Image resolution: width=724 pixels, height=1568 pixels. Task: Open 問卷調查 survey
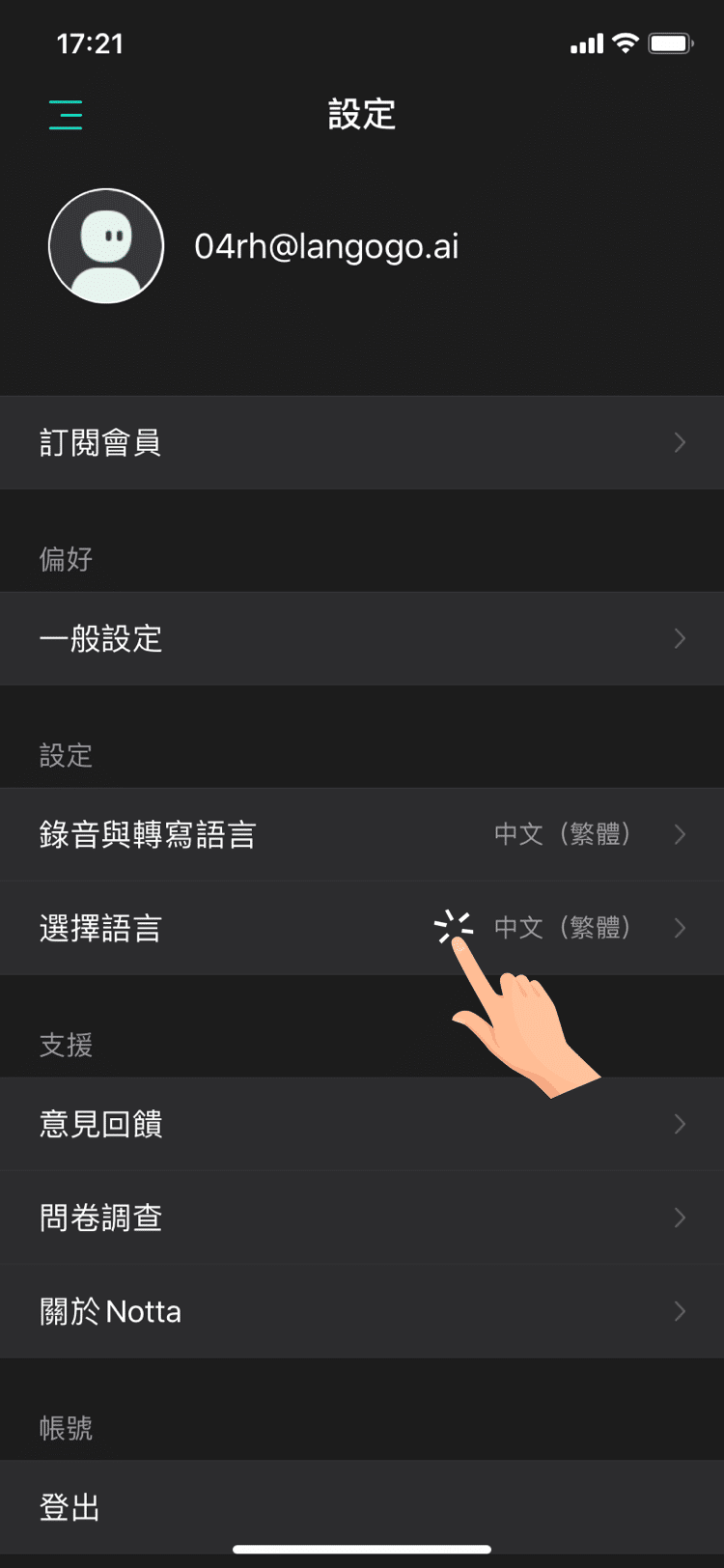click(x=362, y=1218)
